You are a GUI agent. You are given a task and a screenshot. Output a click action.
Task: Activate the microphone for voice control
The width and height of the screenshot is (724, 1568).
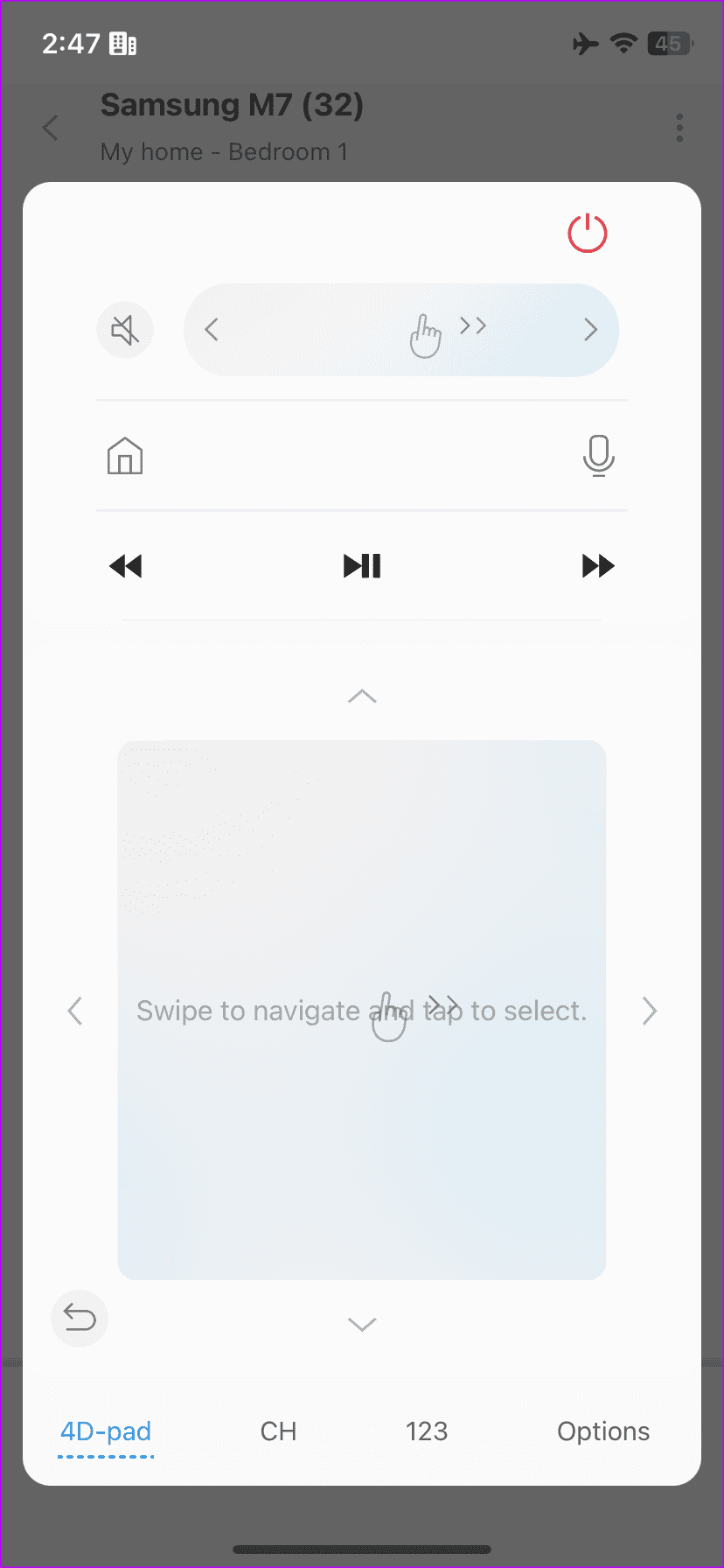click(598, 456)
